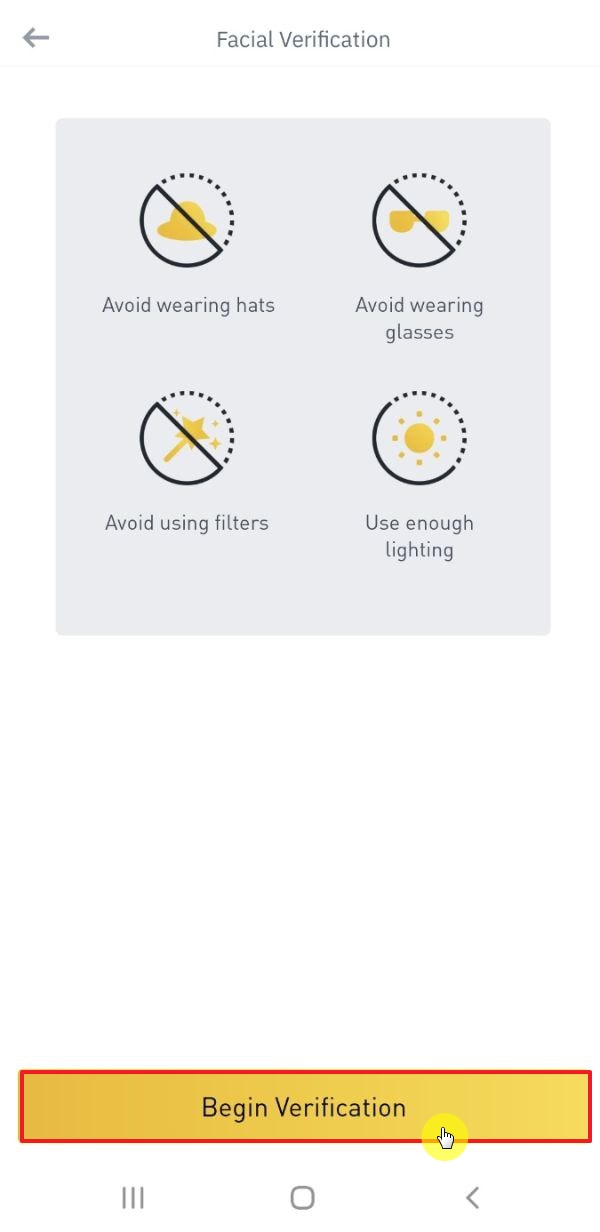Open recent apps from navigation bar
The image size is (600, 1232).
pos(132,1197)
